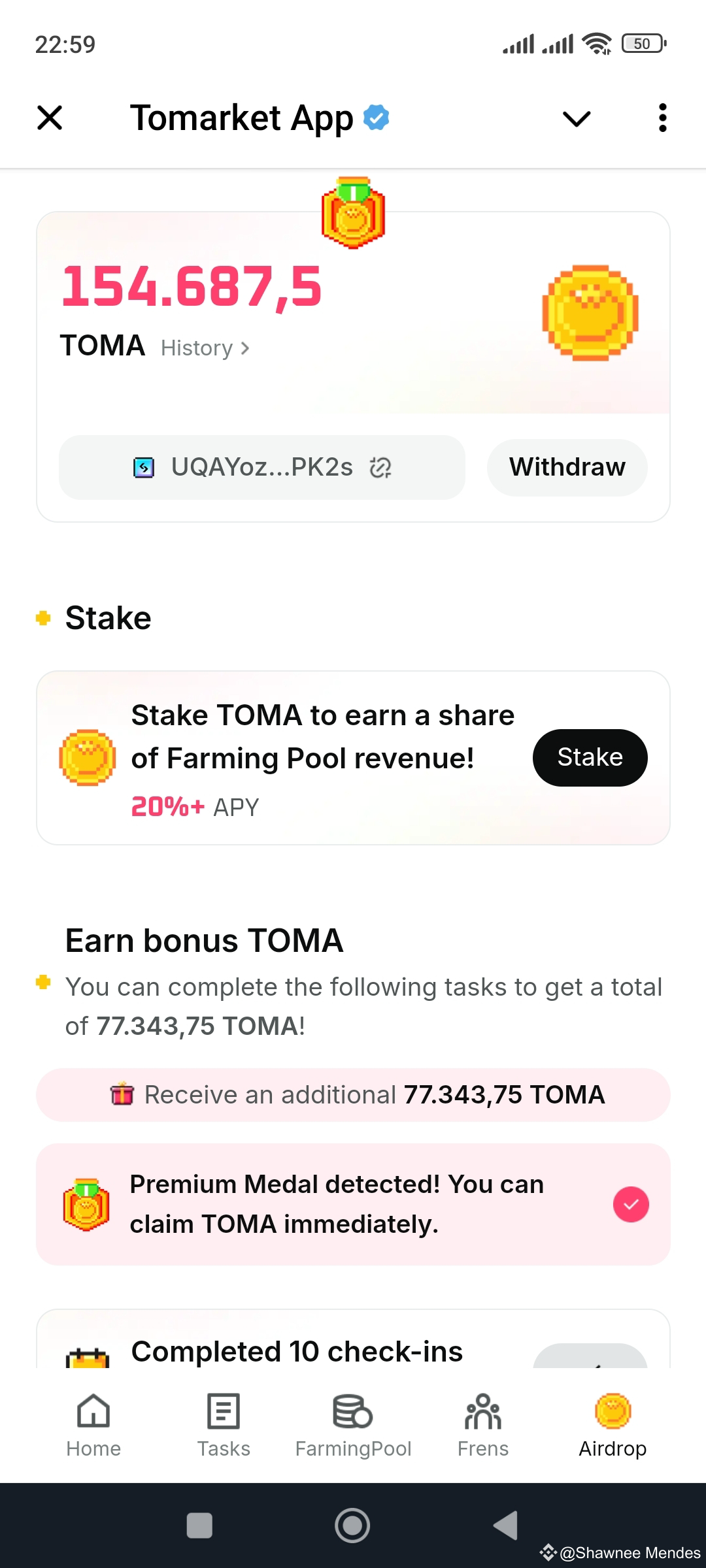
Task: Open the Airdrop coin icon
Action: pos(612,1410)
